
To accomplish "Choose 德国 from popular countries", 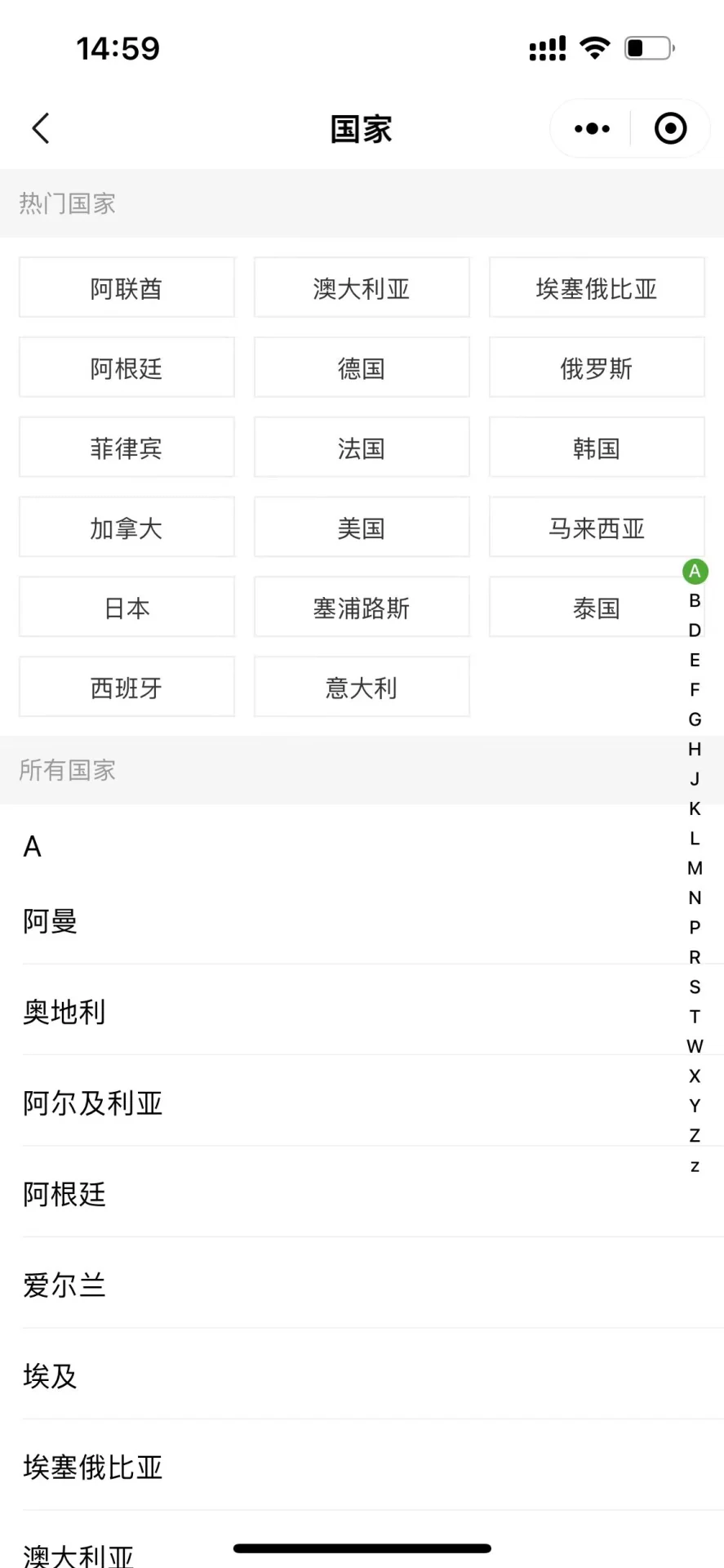I will coord(362,367).
